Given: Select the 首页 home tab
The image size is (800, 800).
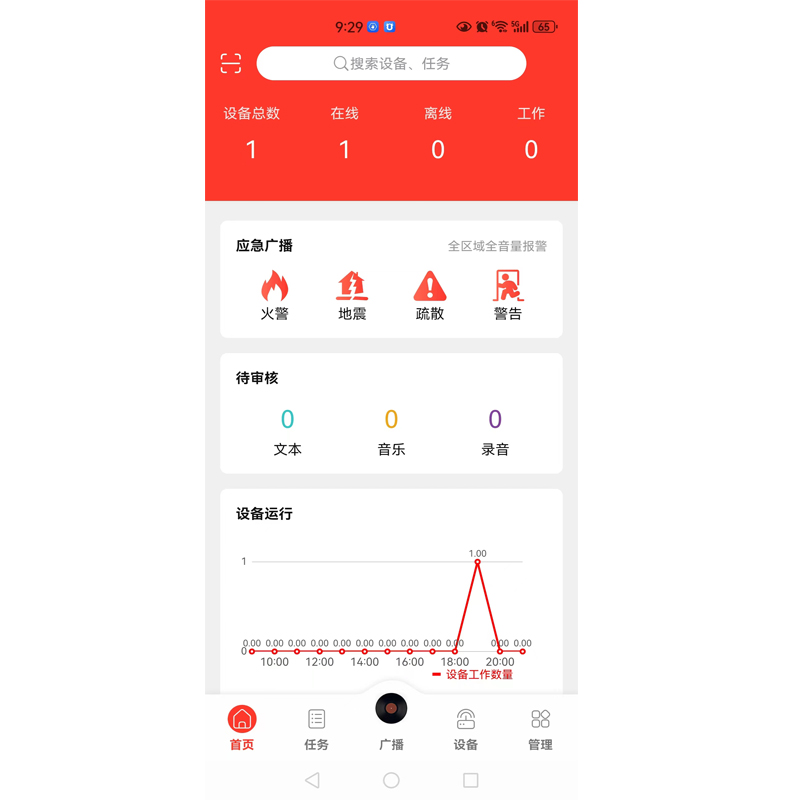Looking at the screenshot, I should point(242,729).
